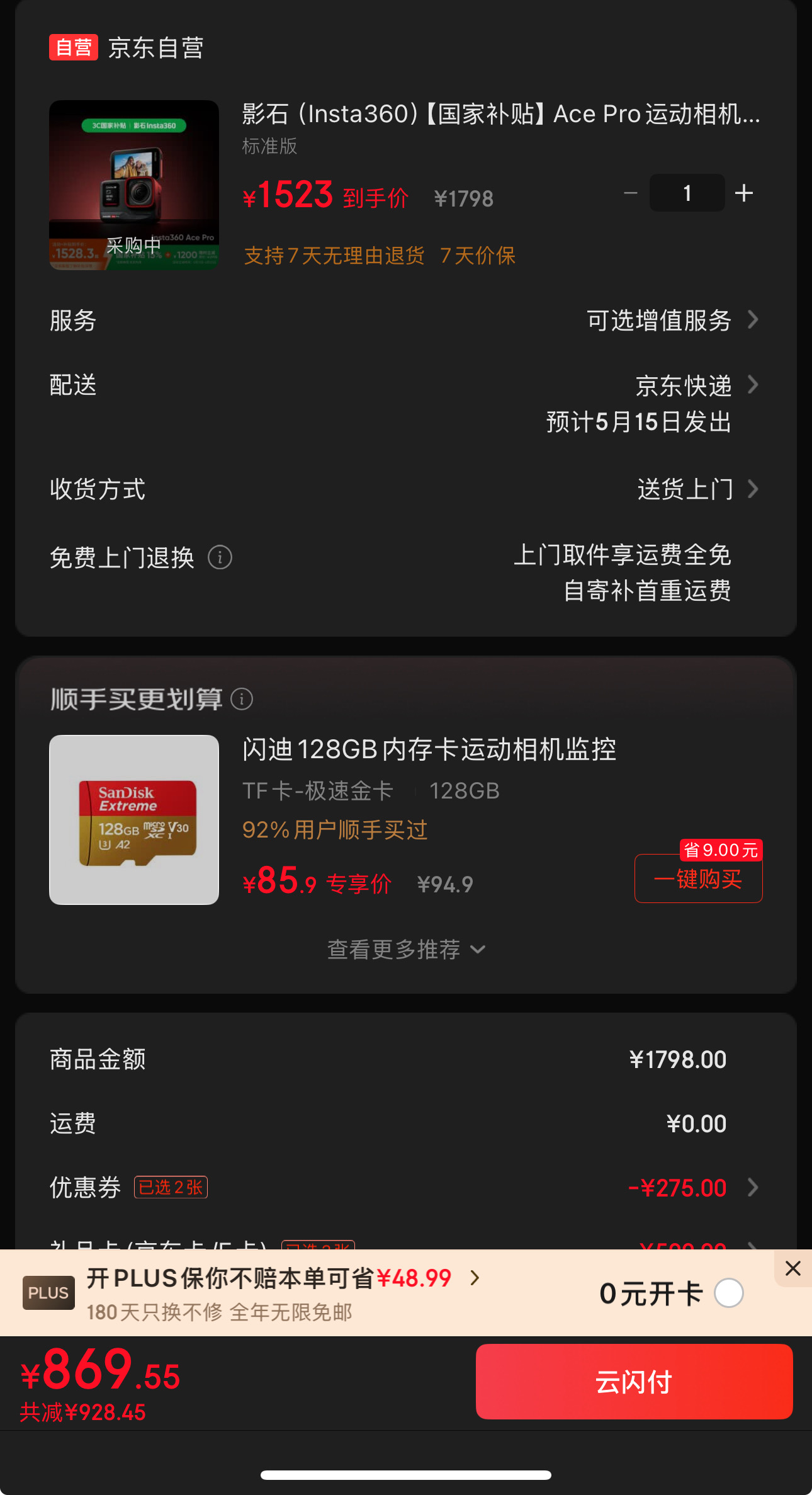Show info about 顺手买更划算
This screenshot has height=1495, width=812.
point(242,699)
